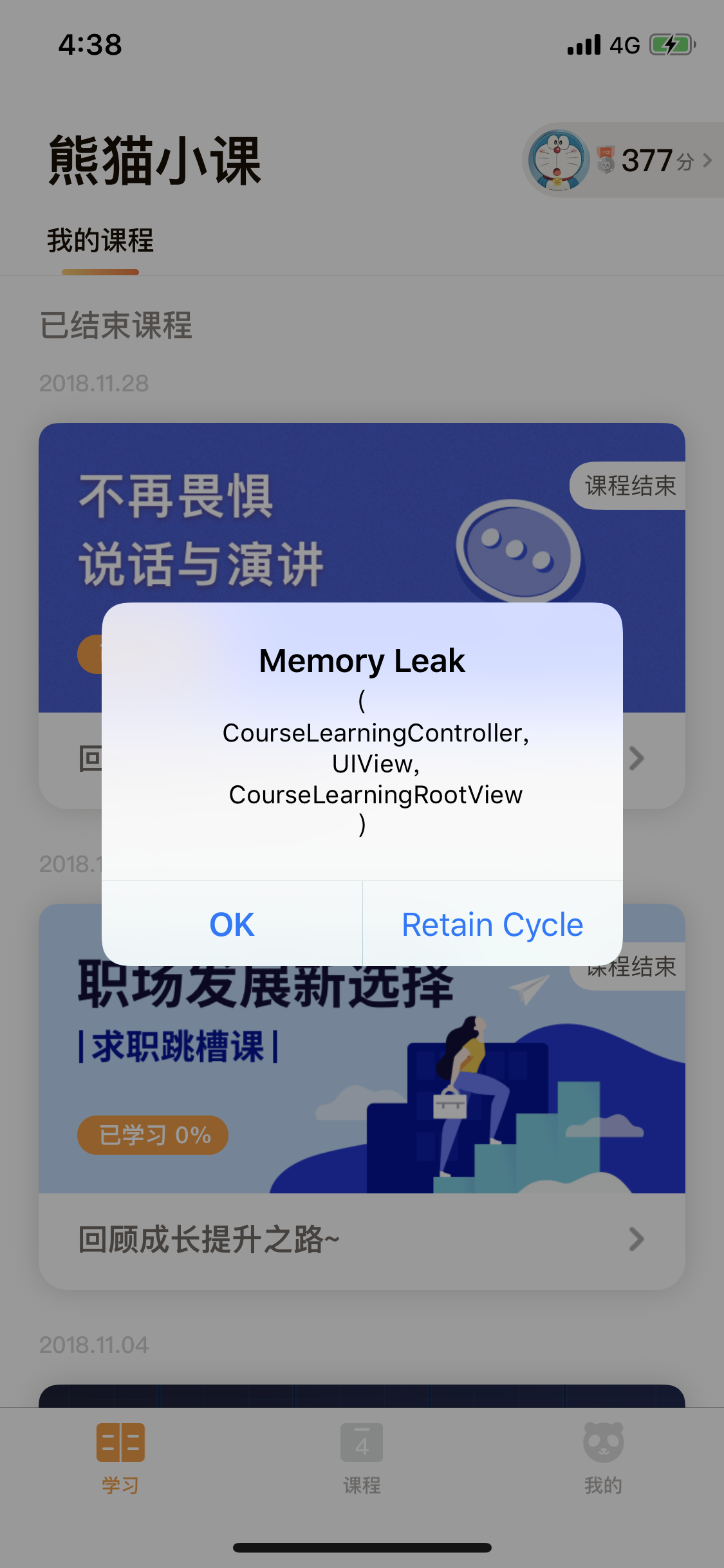Select the 我的课程 tab
Image resolution: width=724 pixels, height=1568 pixels.
(100, 241)
